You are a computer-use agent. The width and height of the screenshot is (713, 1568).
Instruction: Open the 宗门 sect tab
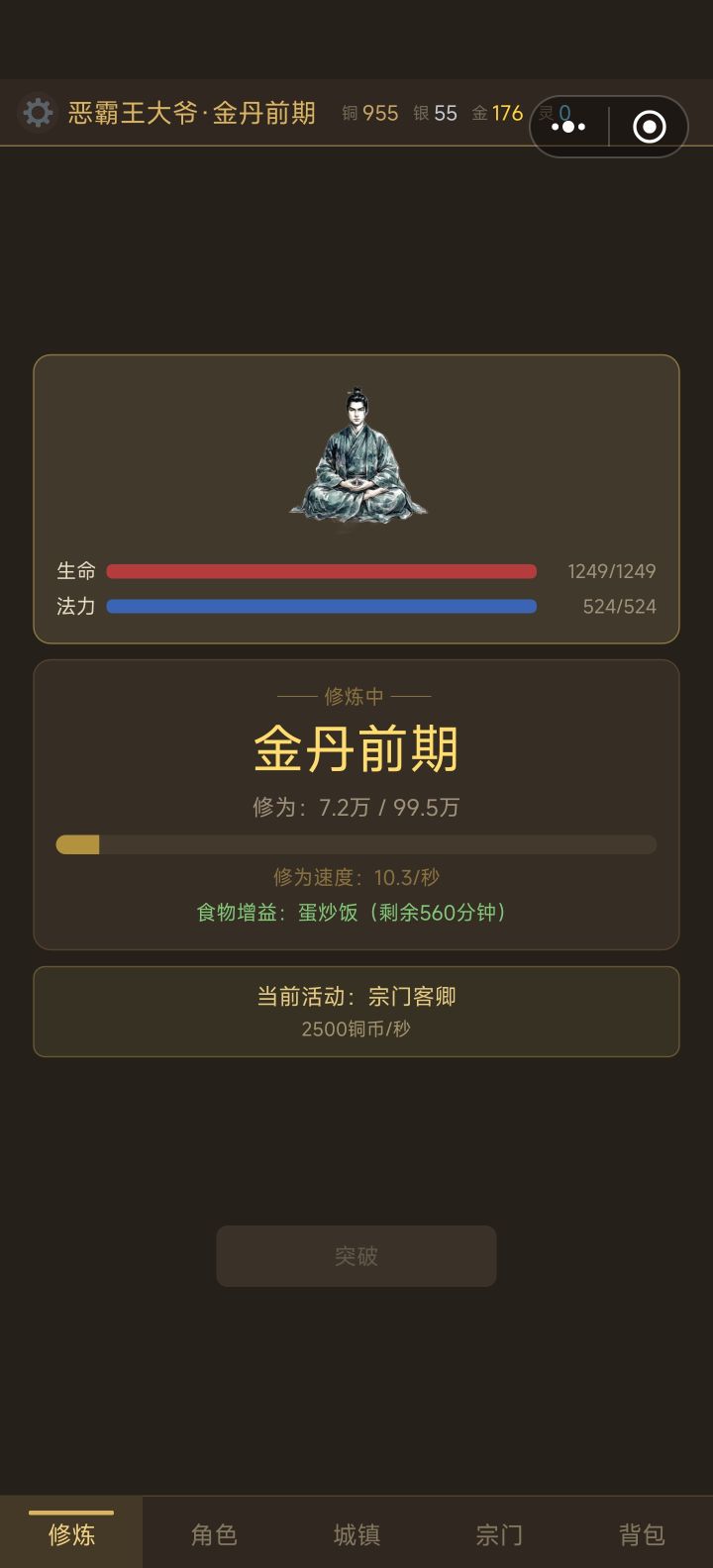[499, 1533]
